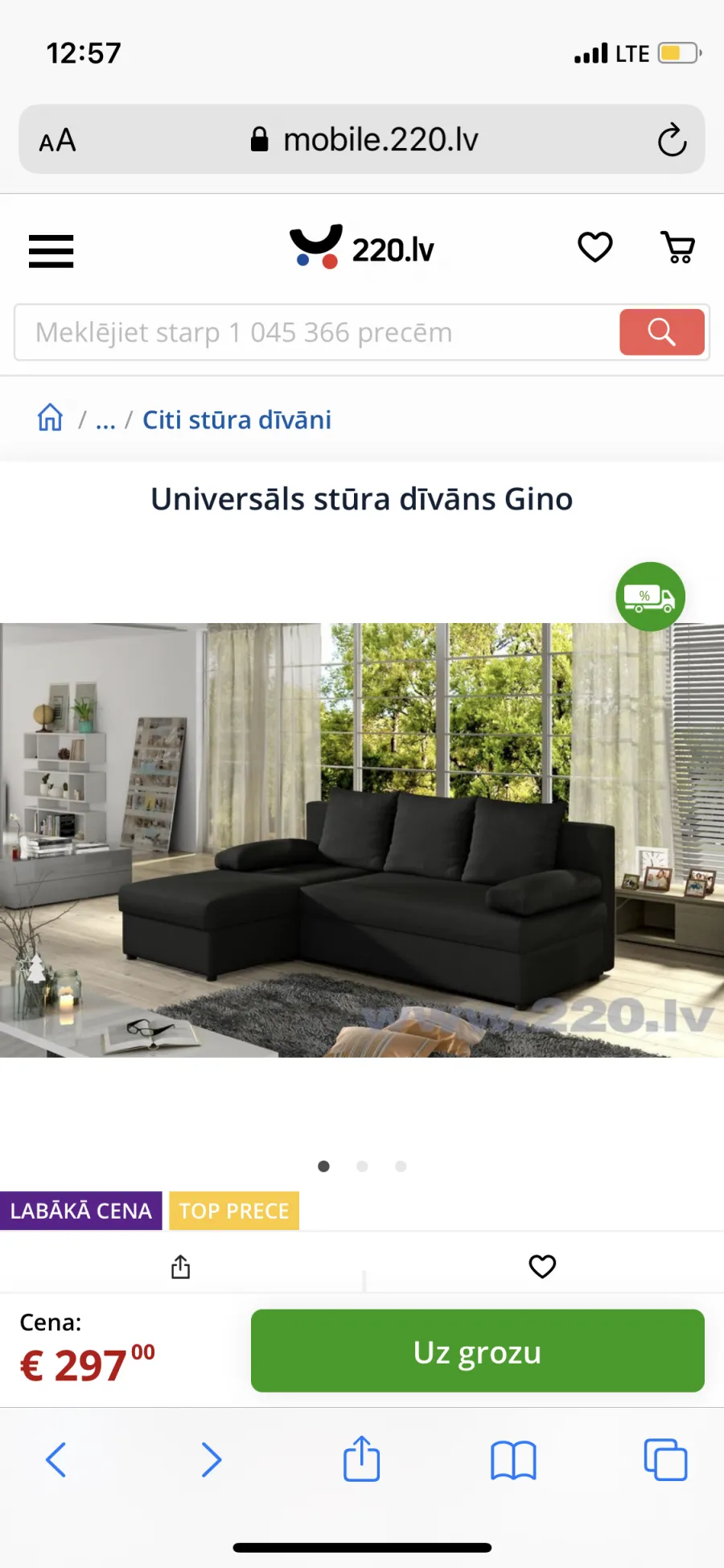Jump to the second photo dot
724x1568 pixels.
pos(362,1166)
